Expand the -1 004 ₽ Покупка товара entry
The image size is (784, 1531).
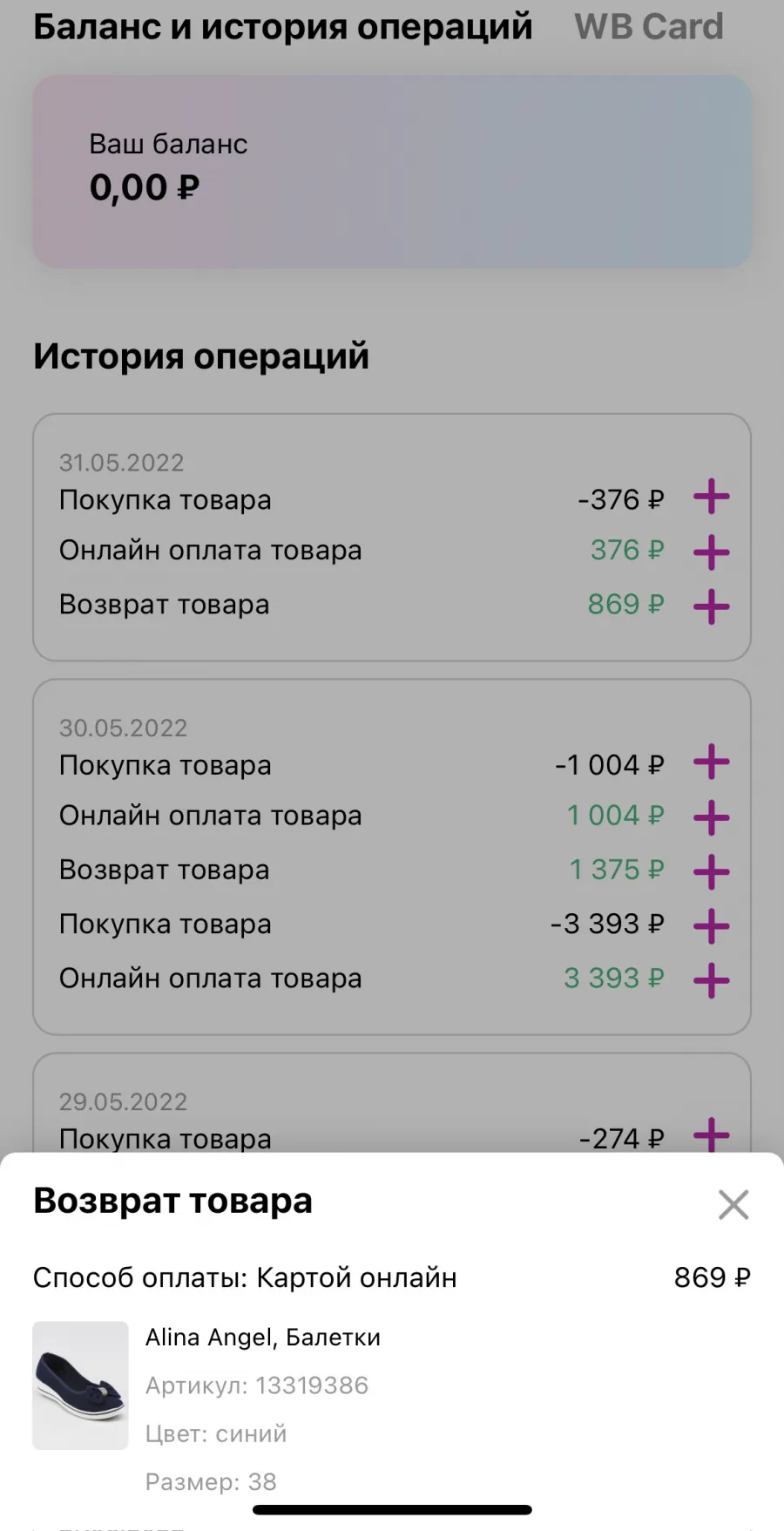click(712, 762)
